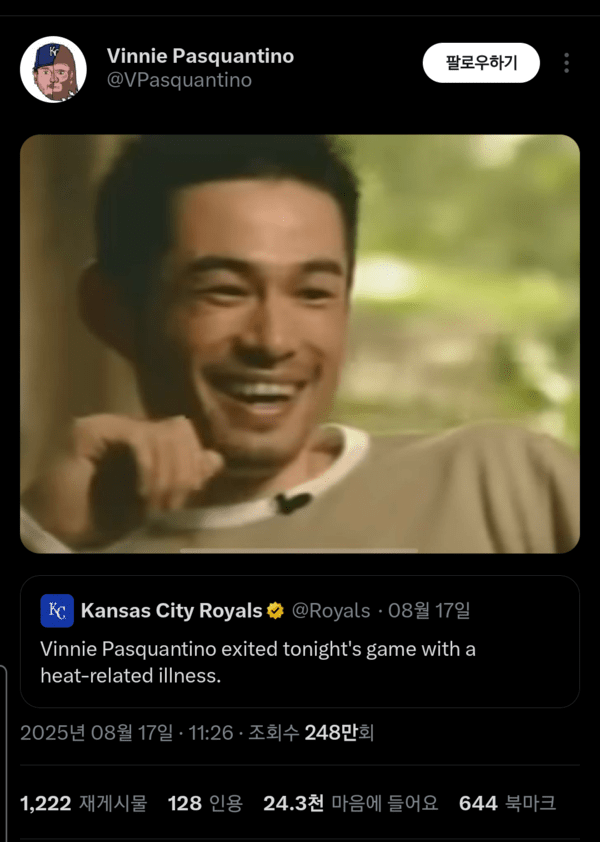View the 24.3천 마음에 들어요 likes list
The width and height of the screenshot is (600, 842).
(x=350, y=803)
